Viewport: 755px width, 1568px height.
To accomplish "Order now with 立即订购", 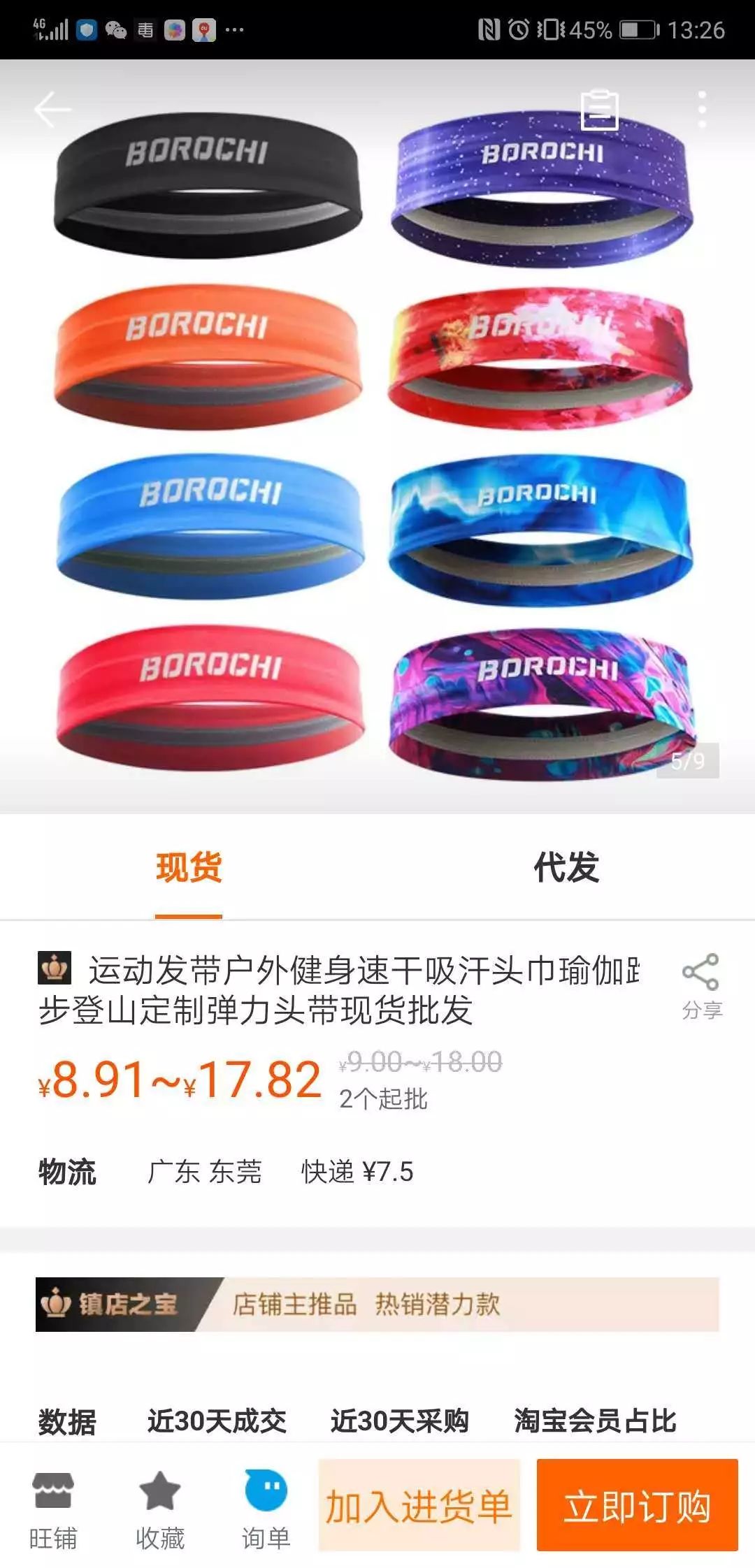I will [637, 1505].
